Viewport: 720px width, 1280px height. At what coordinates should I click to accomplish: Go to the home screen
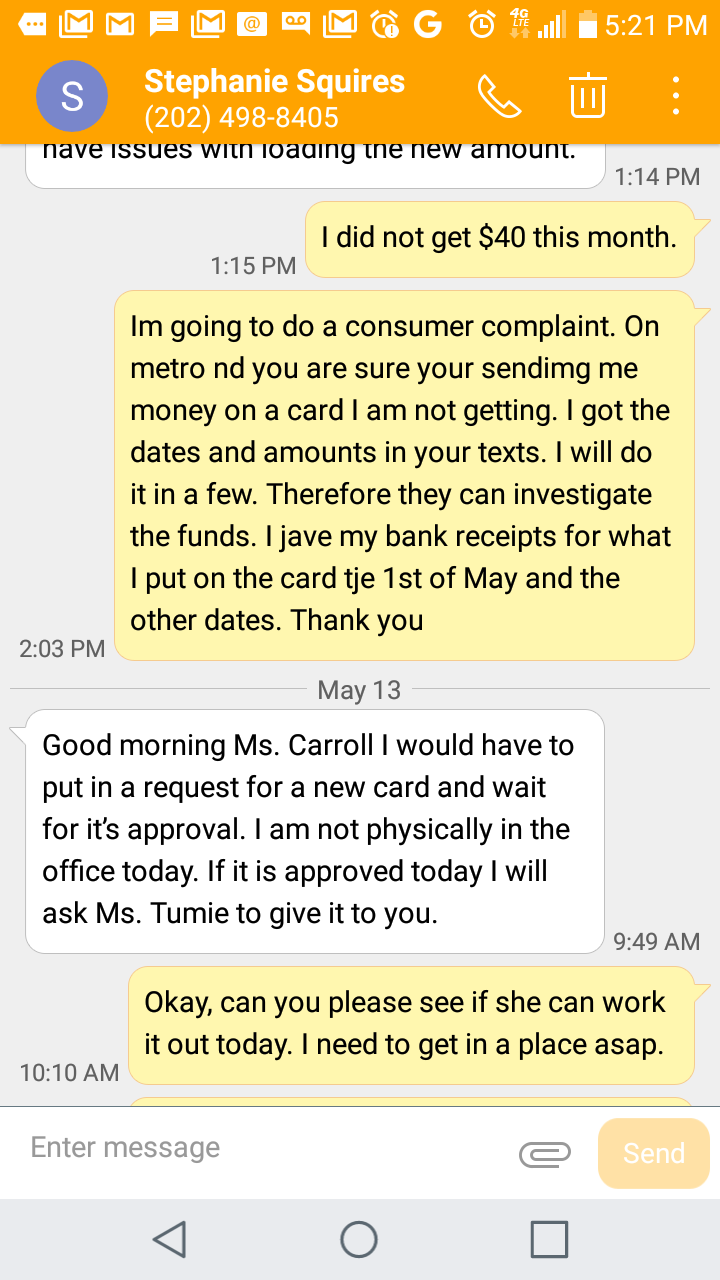pos(359,1239)
